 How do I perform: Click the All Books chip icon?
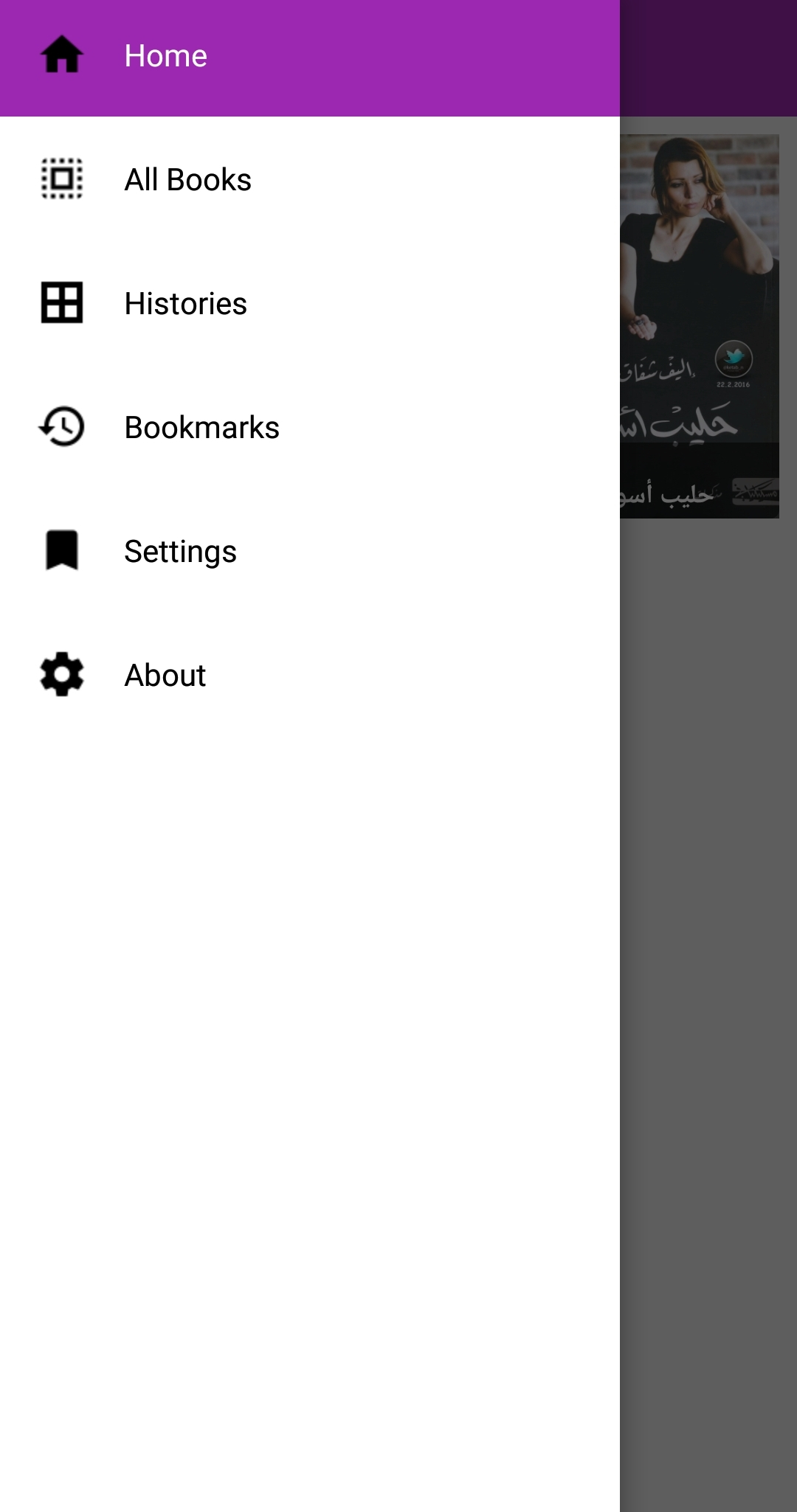62,178
